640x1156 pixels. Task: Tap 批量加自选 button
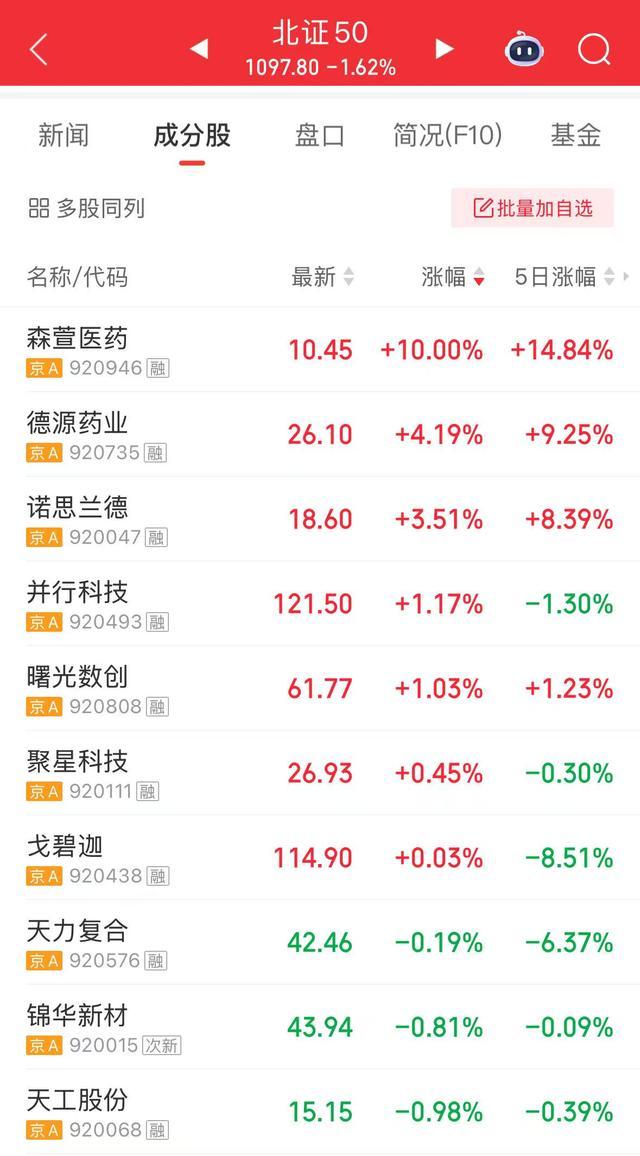coord(532,208)
